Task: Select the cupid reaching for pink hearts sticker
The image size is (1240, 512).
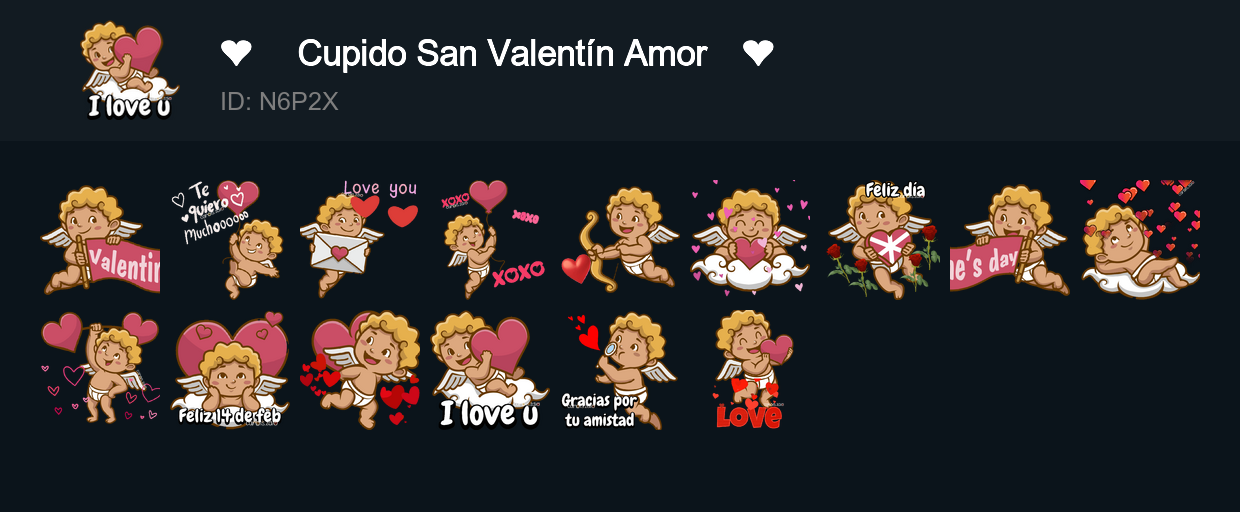Action: click(x=100, y=370)
